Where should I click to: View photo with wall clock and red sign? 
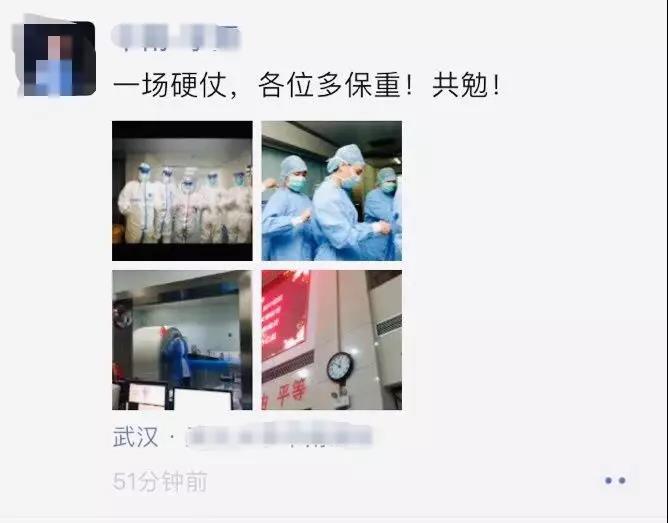[331, 340]
